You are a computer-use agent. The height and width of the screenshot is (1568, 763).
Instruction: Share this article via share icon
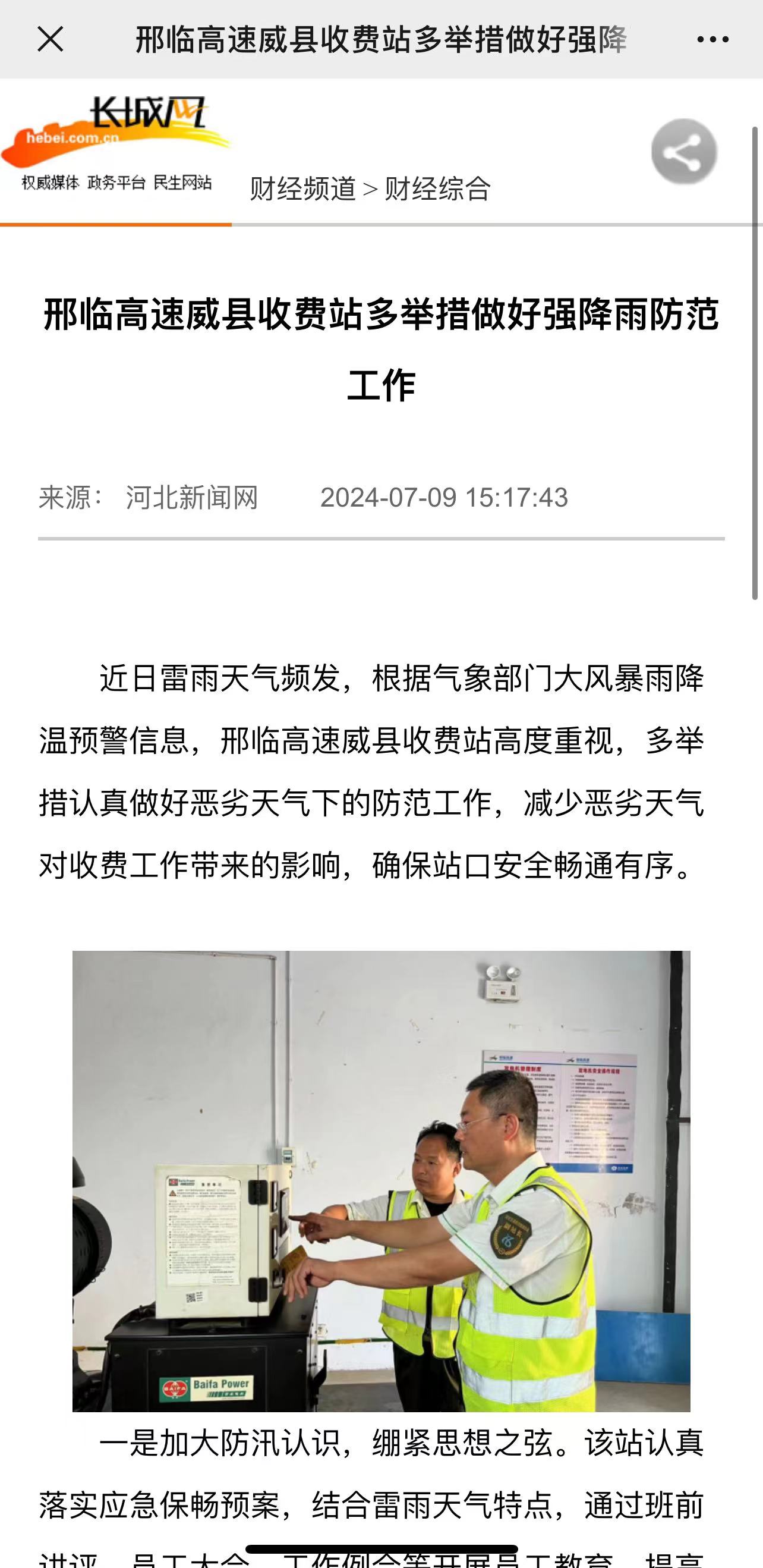pos(684,152)
